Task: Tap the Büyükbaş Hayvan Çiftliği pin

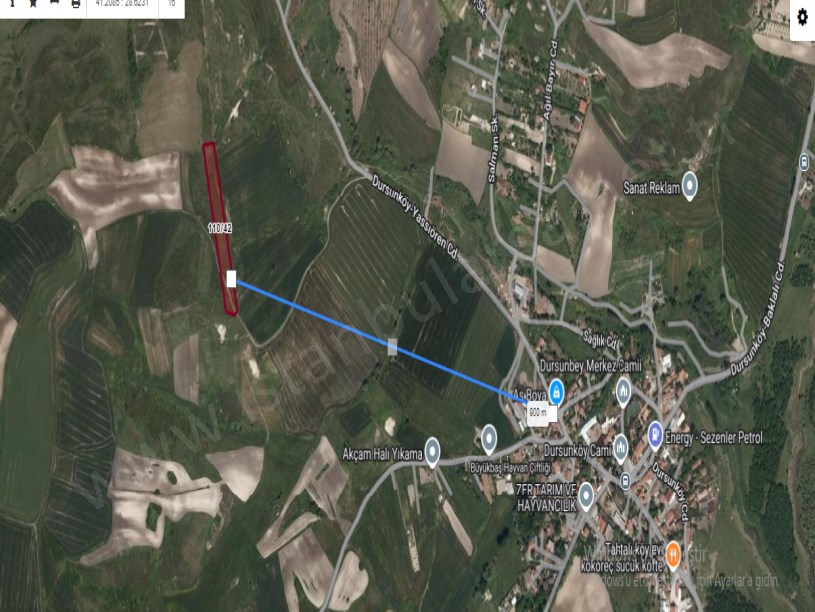Action: click(x=489, y=436)
